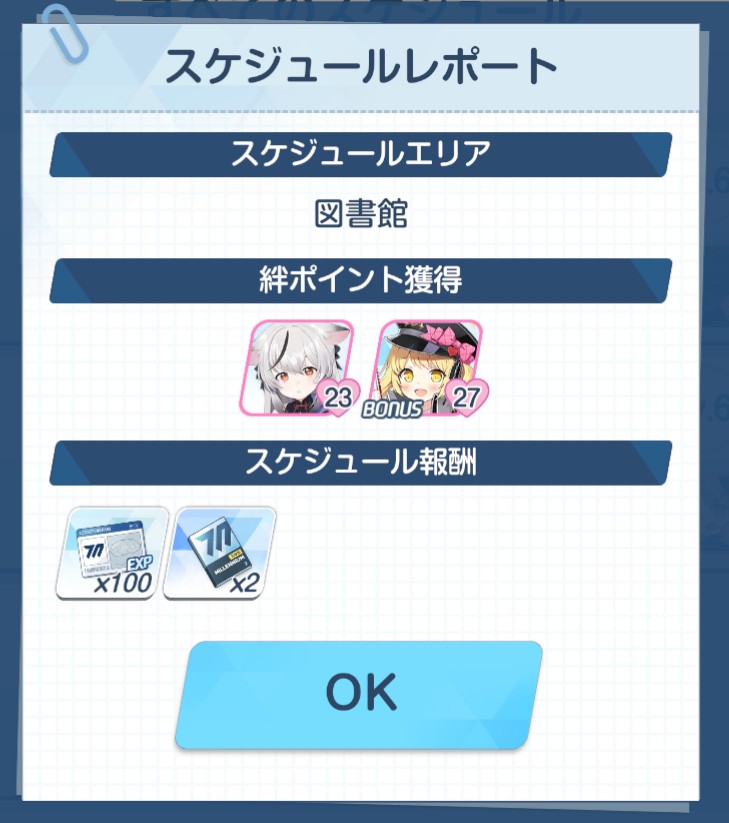Confirm the schedule report with OK

[359, 695]
